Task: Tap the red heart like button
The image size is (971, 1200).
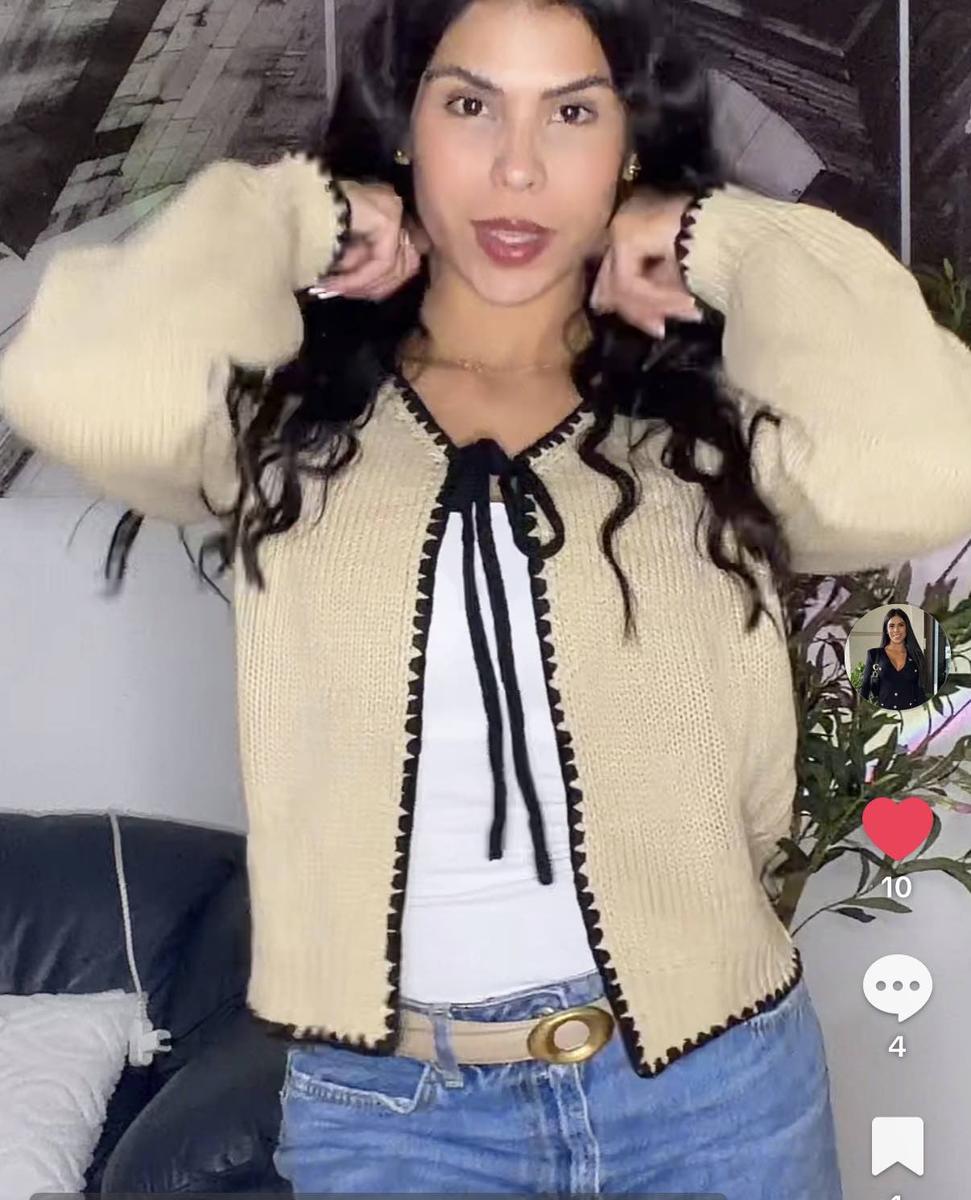Action: pos(897,827)
